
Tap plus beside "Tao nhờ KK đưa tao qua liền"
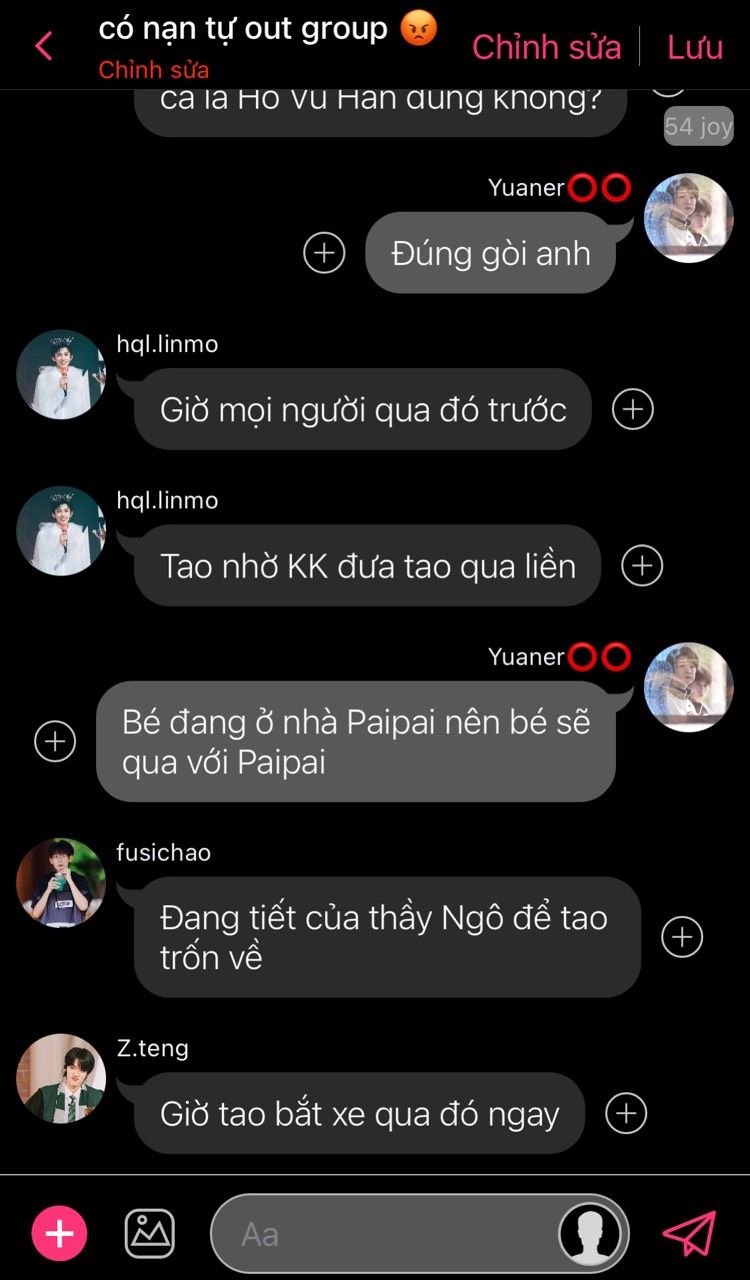[x=642, y=566]
